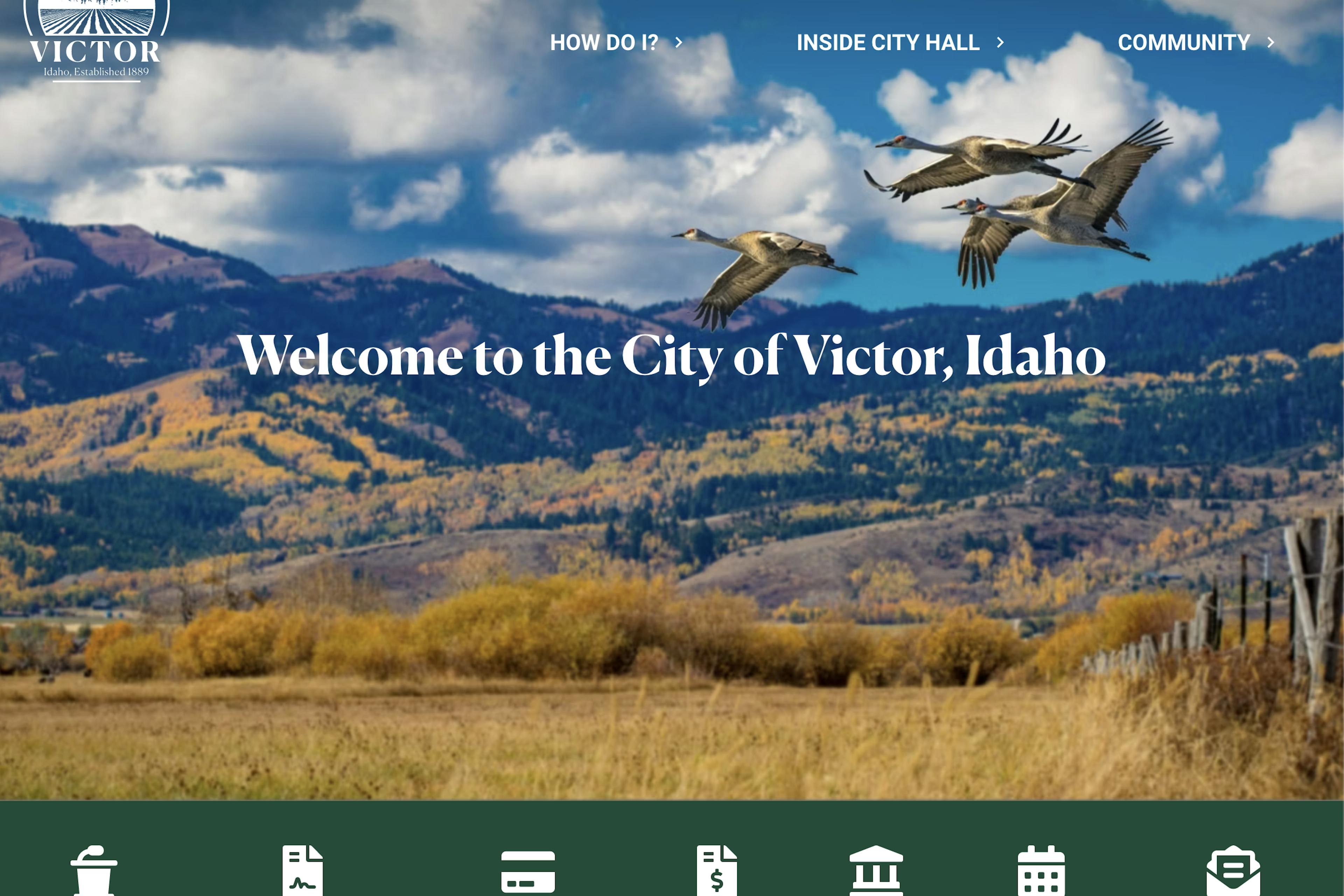
Task: Open the dollar invoice document icon
Action: pos(716,871)
